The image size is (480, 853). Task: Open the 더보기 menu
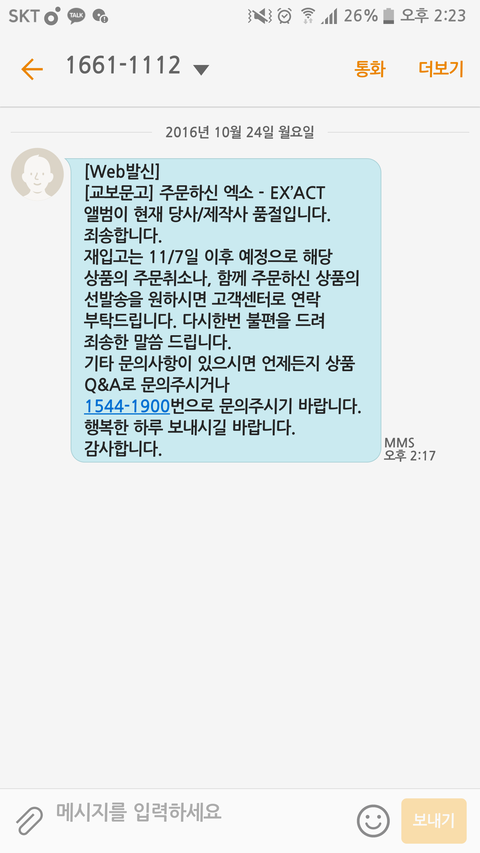tap(441, 69)
